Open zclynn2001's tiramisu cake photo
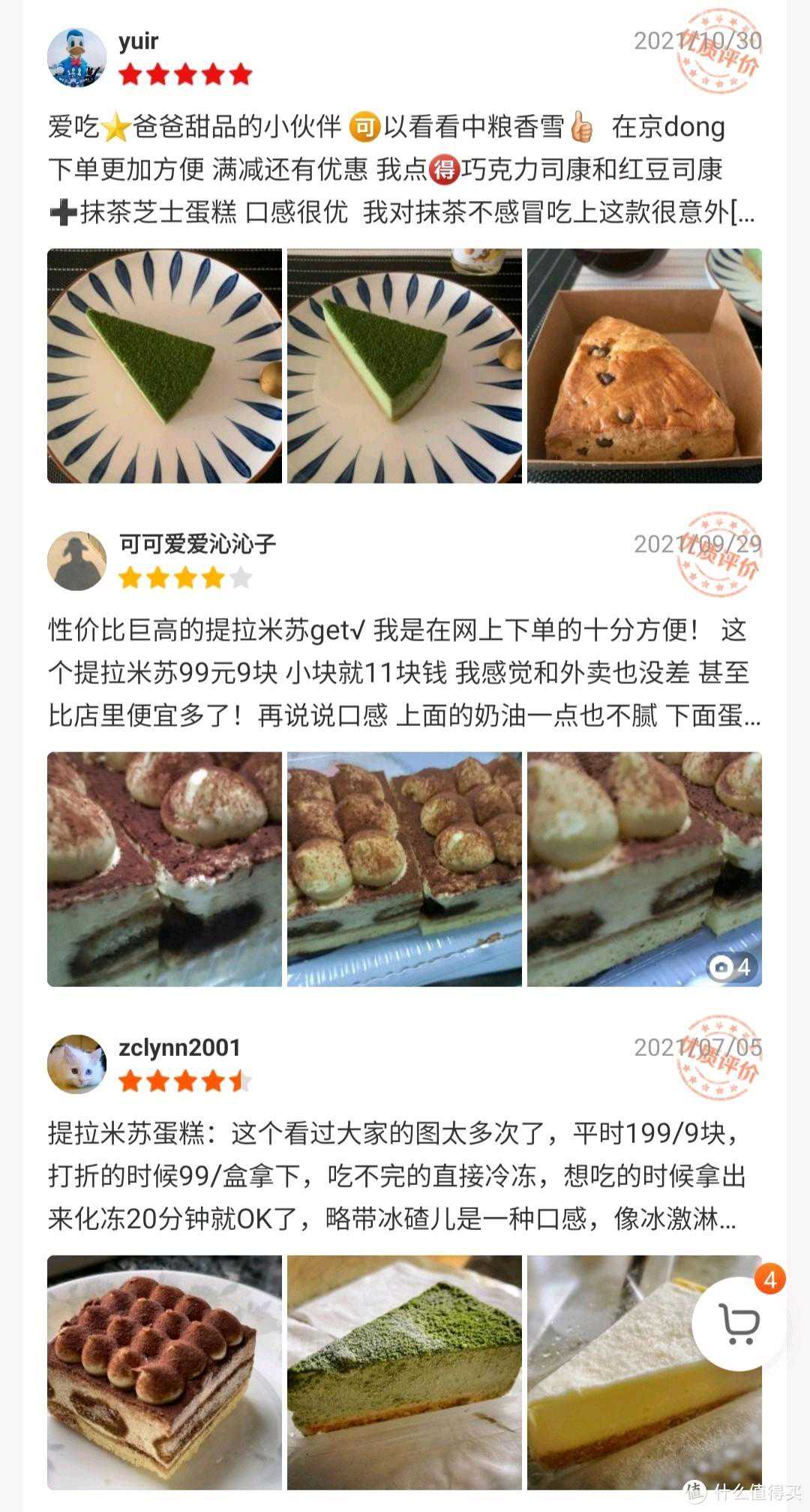The width and height of the screenshot is (810, 1512). [x=165, y=1372]
